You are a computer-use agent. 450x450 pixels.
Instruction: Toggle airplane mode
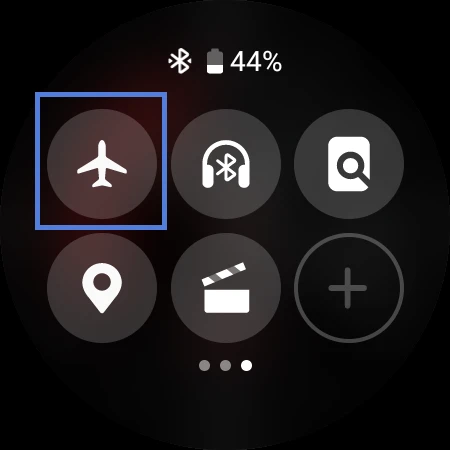[102, 164]
